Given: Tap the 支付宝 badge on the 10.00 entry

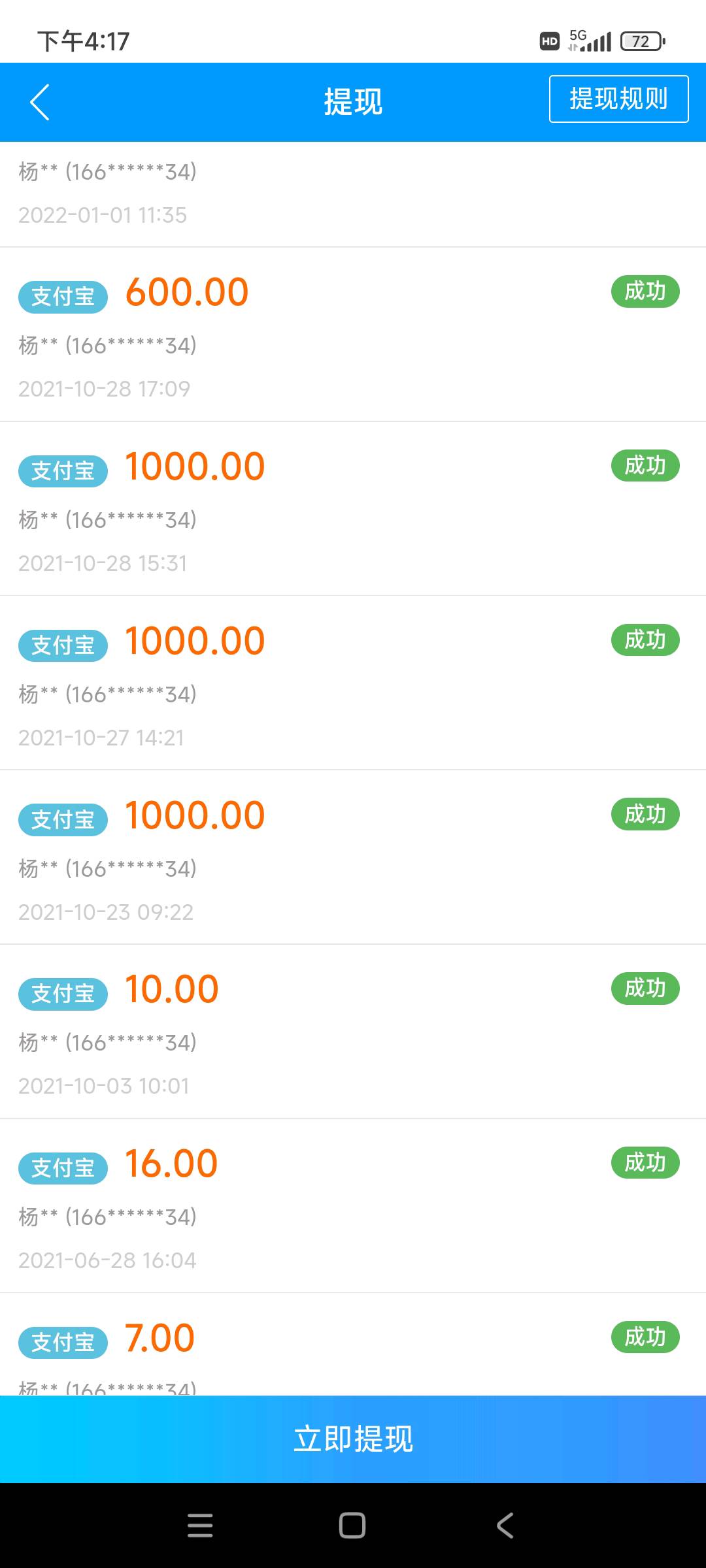Looking at the screenshot, I should click(x=62, y=994).
